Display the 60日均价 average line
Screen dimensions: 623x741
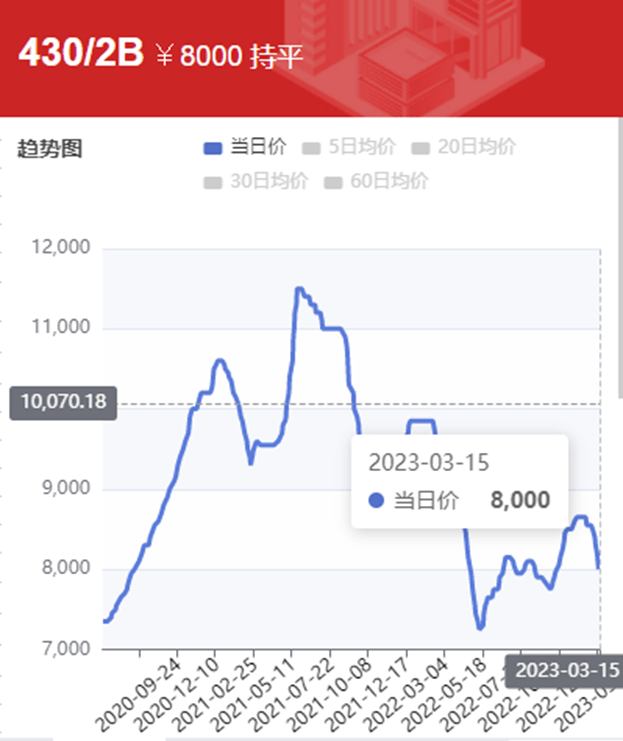point(376,181)
